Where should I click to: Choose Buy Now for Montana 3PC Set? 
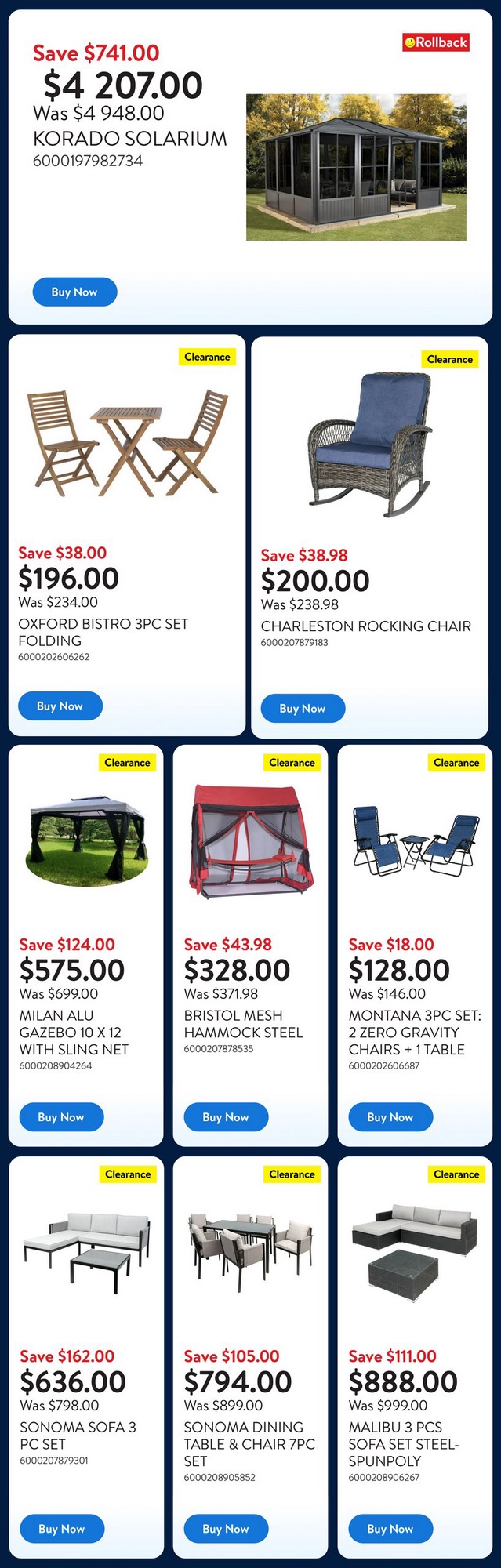390,1116
